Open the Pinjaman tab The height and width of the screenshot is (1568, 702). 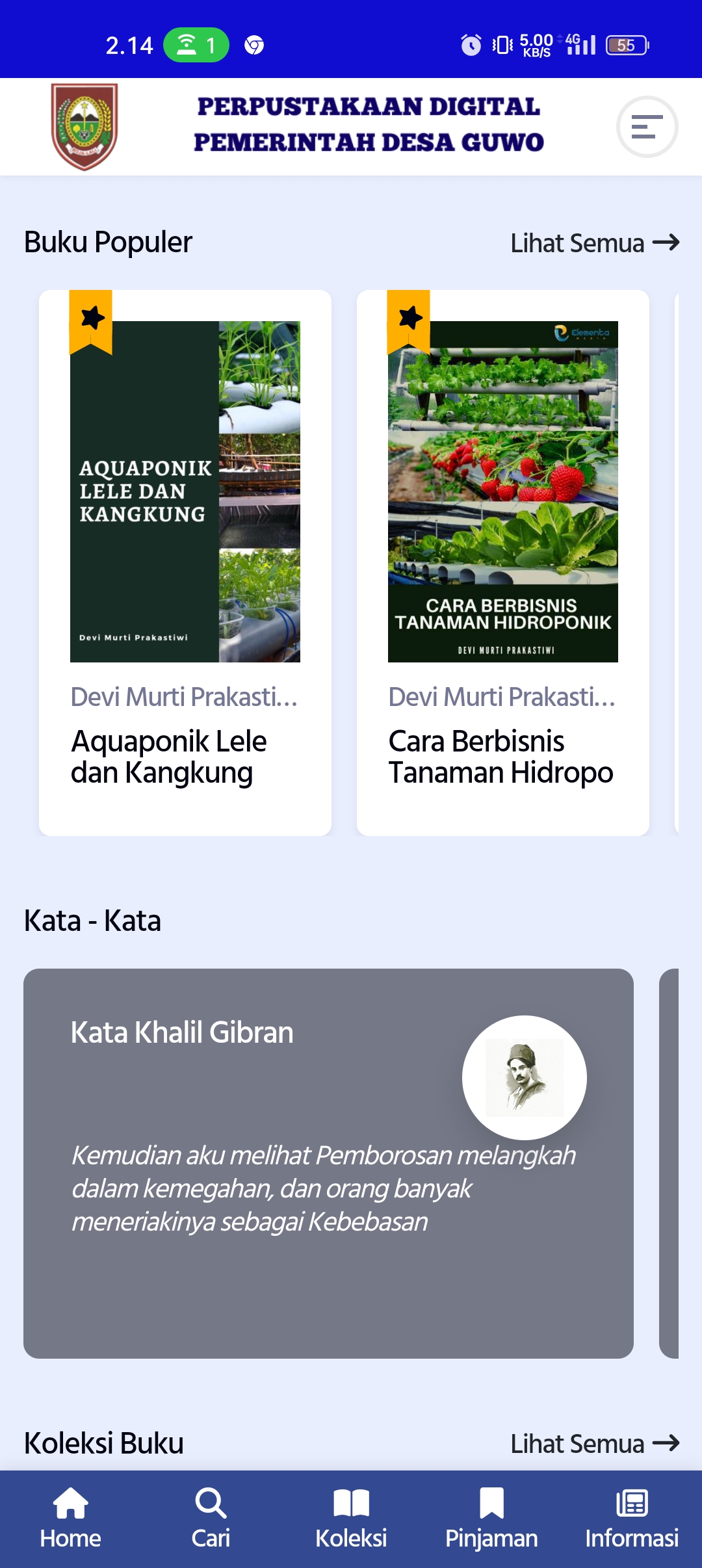point(491,1519)
